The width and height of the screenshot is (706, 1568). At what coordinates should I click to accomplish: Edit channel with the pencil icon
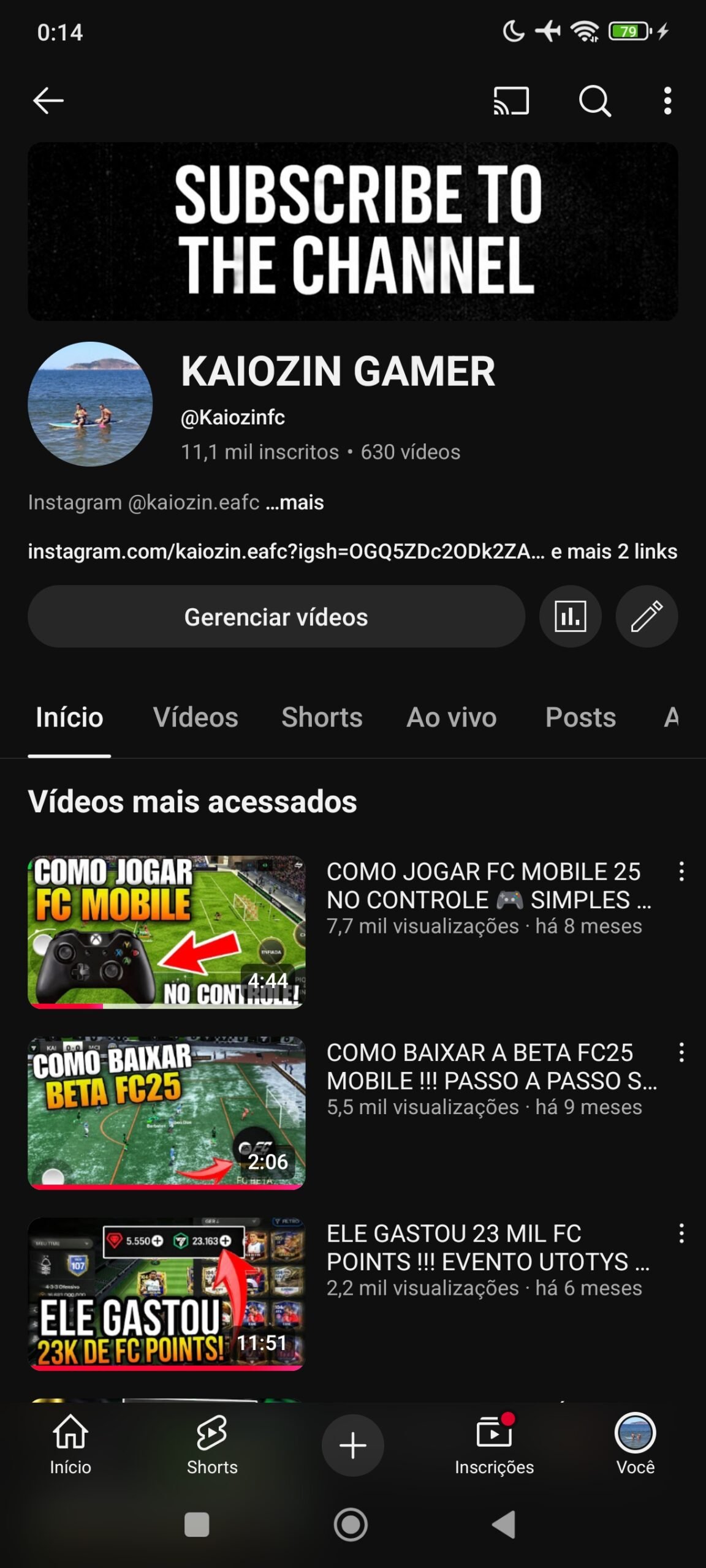pos(647,617)
